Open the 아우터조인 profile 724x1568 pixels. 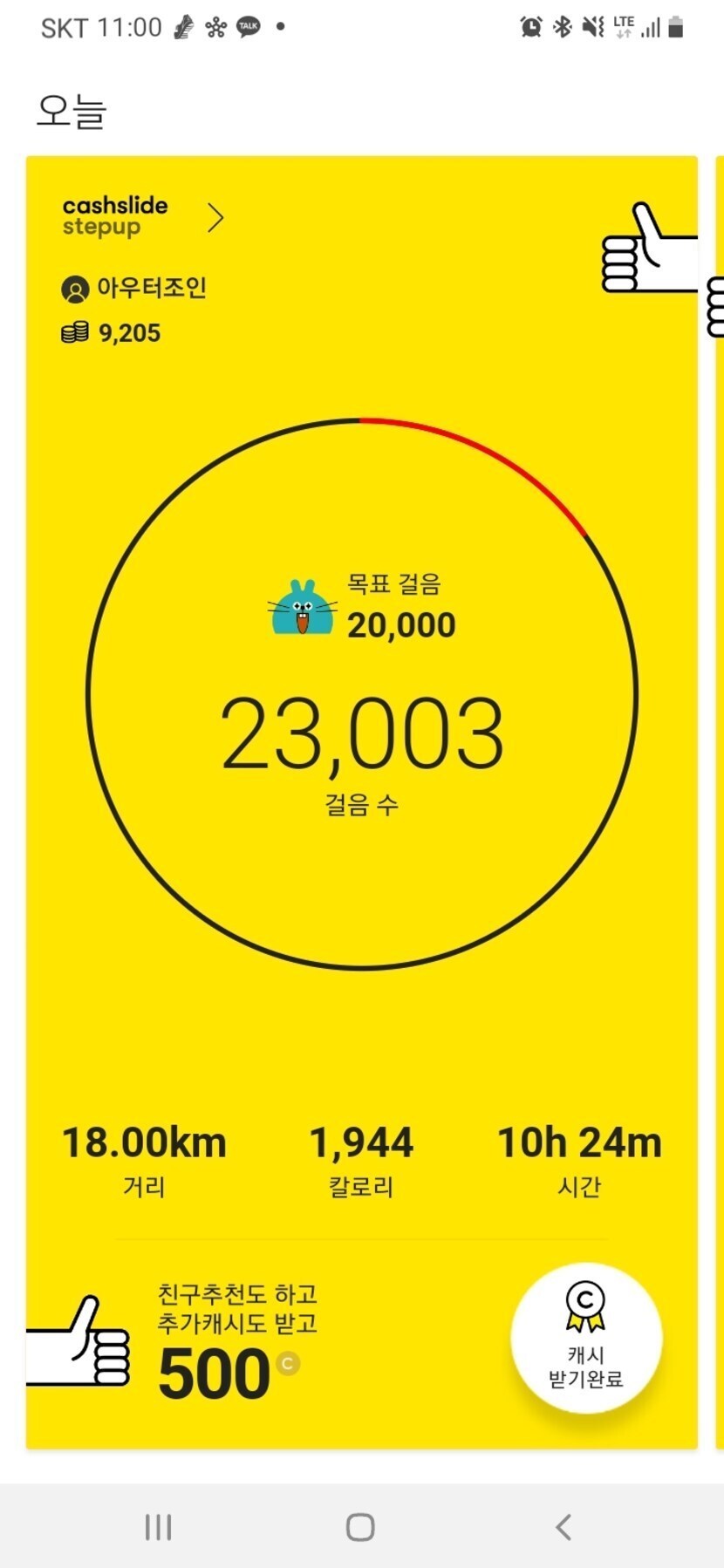[x=135, y=288]
